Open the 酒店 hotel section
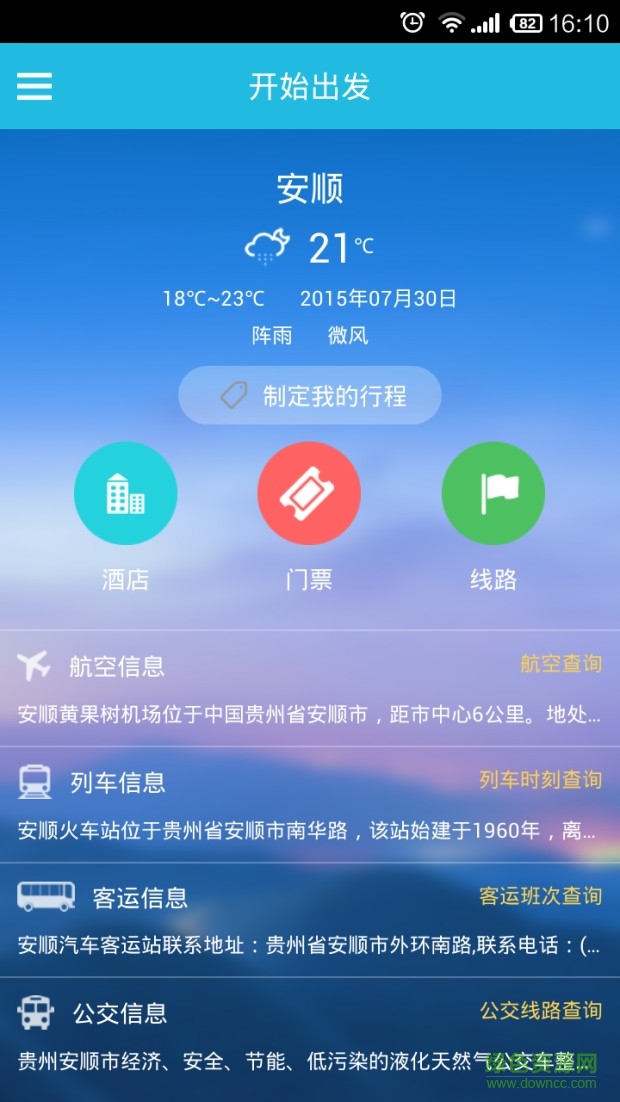The width and height of the screenshot is (620, 1102). coord(125,494)
